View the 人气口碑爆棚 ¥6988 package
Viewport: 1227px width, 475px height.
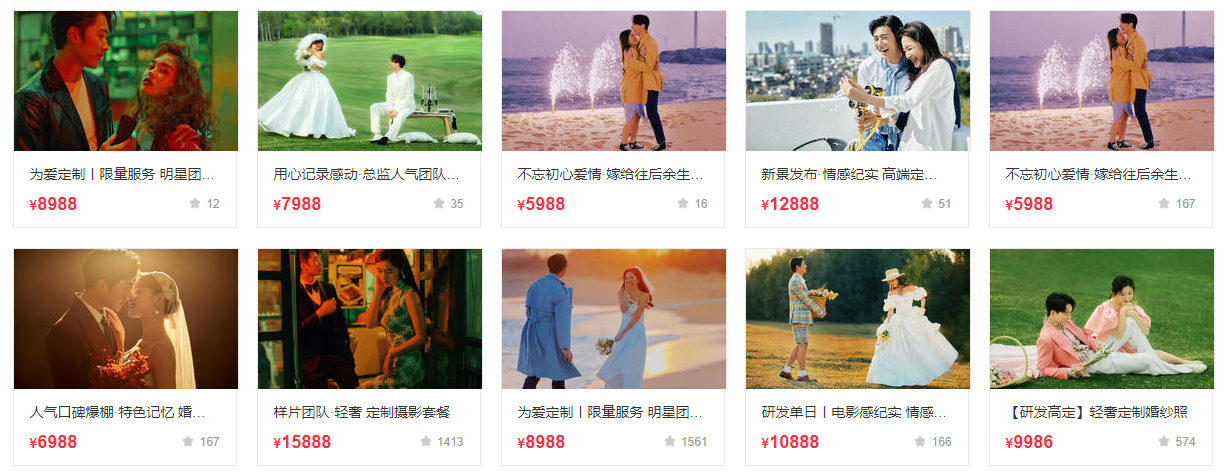[x=125, y=319]
